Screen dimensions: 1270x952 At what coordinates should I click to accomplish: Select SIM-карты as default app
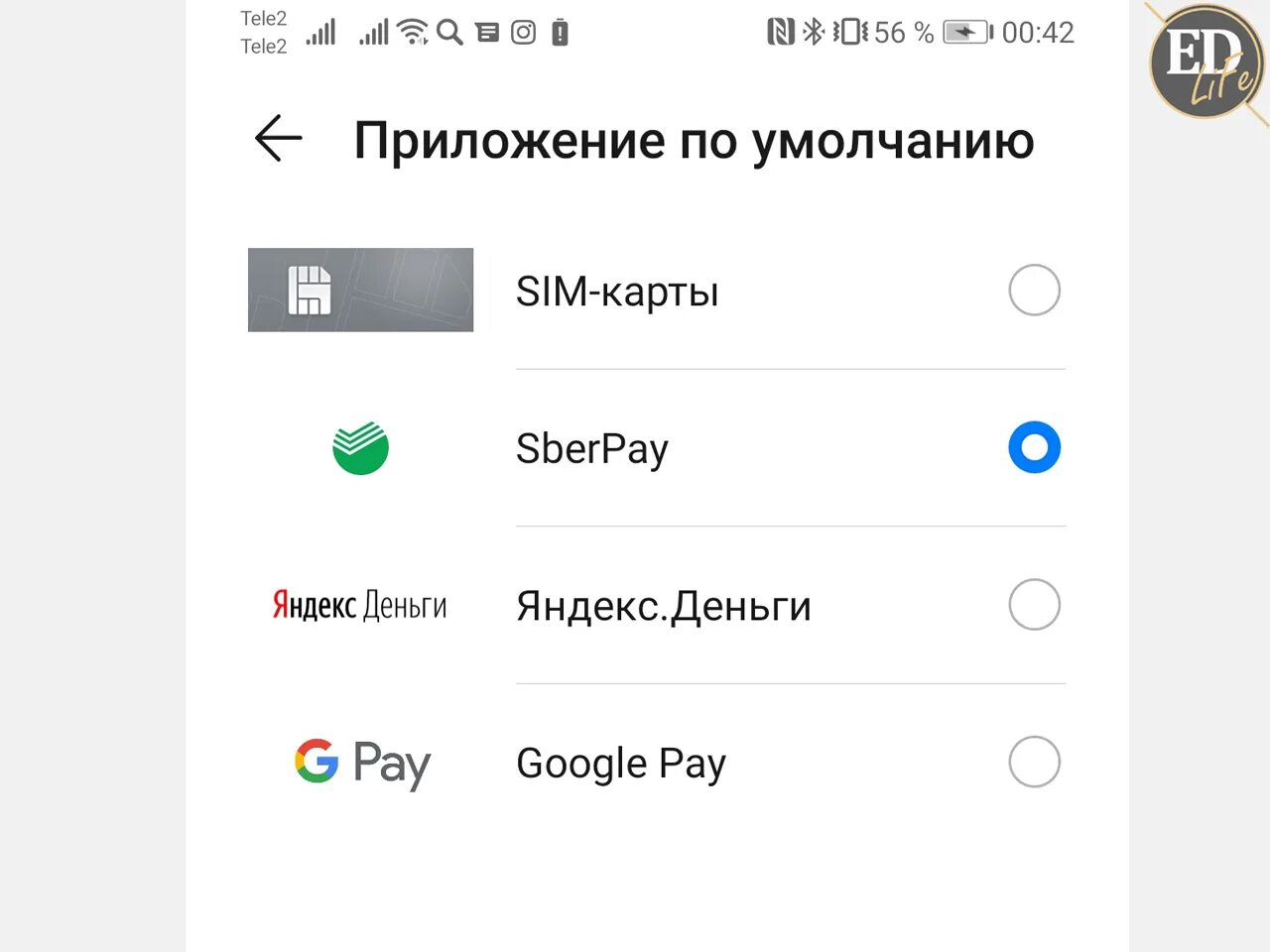click(x=1034, y=291)
